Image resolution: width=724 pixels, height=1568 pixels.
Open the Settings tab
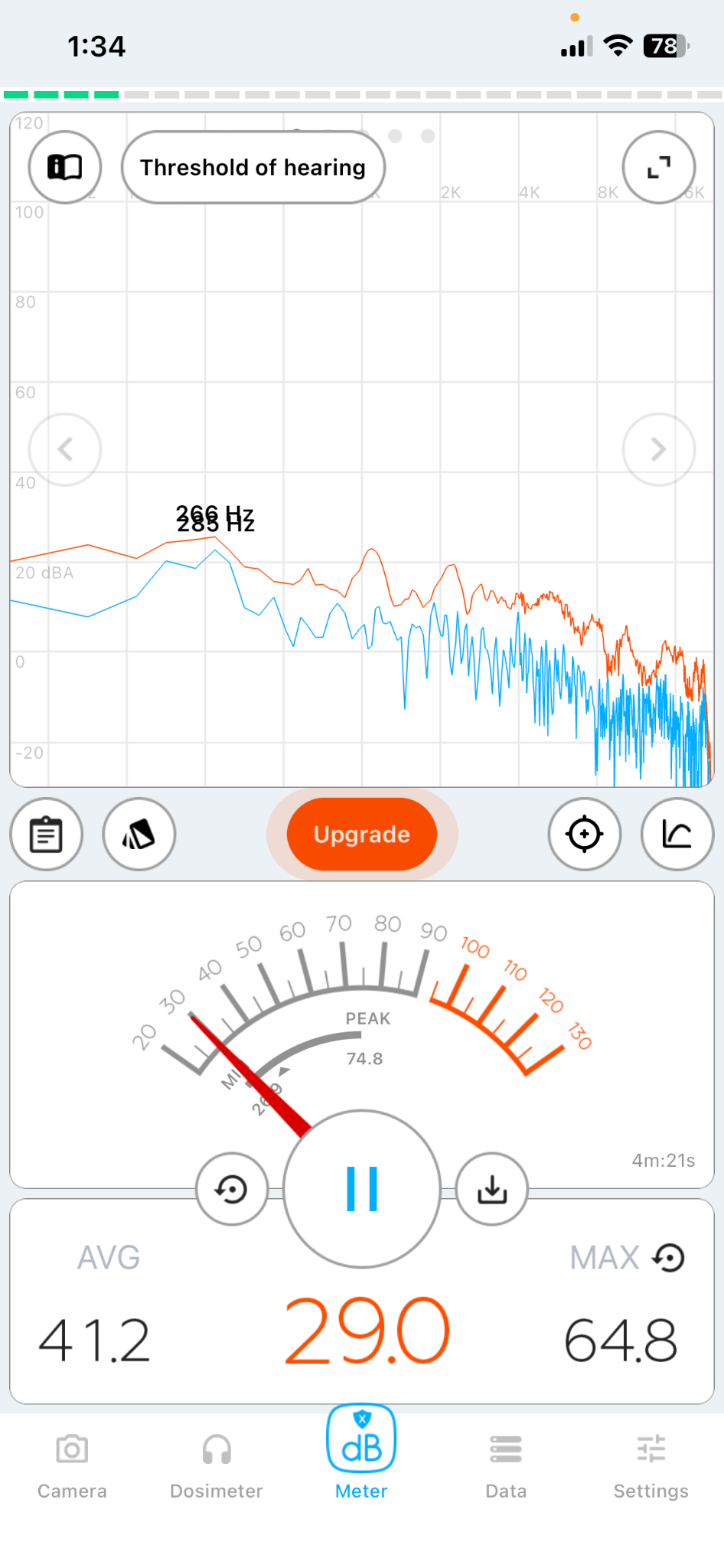(x=651, y=1465)
